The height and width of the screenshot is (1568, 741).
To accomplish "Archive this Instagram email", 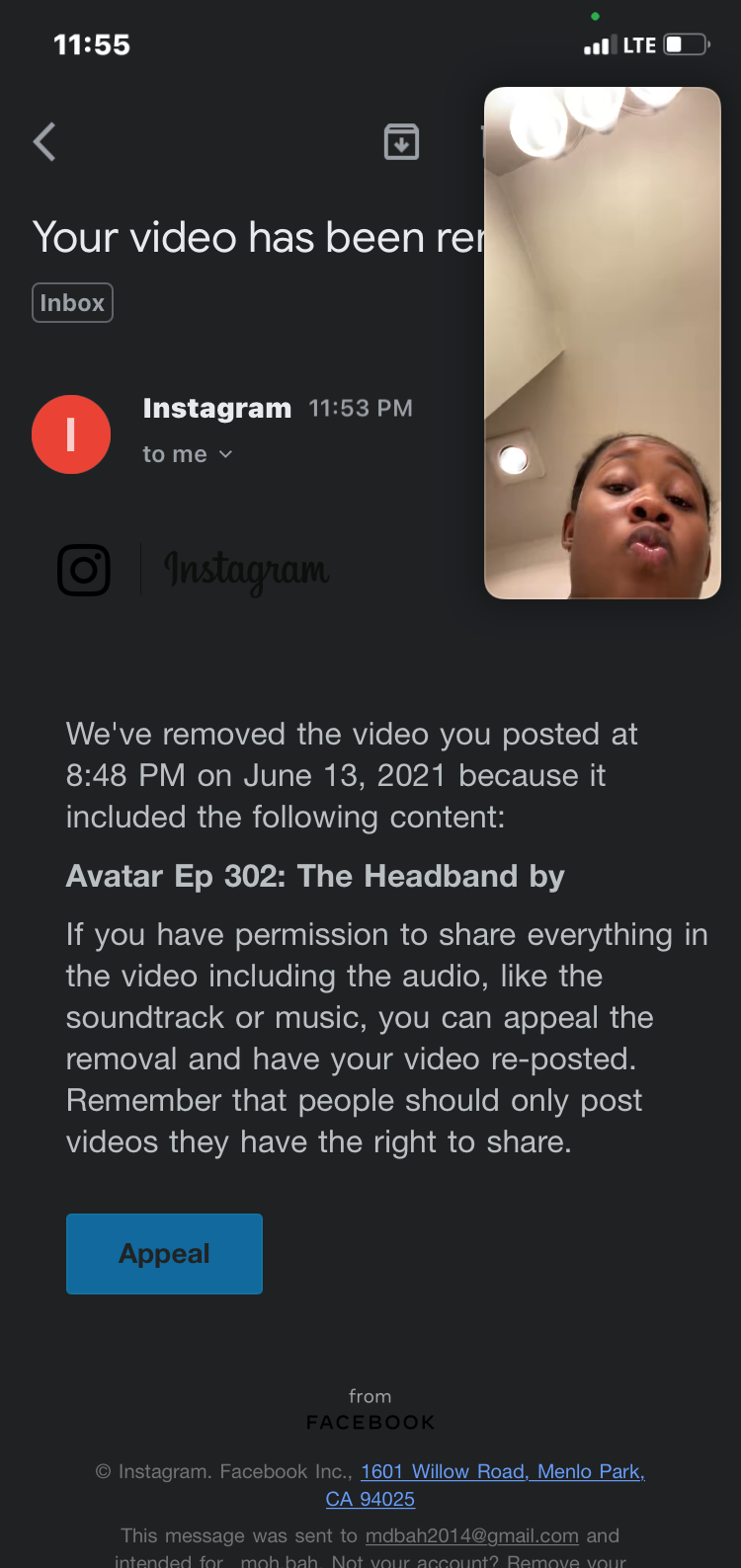I will point(401,142).
